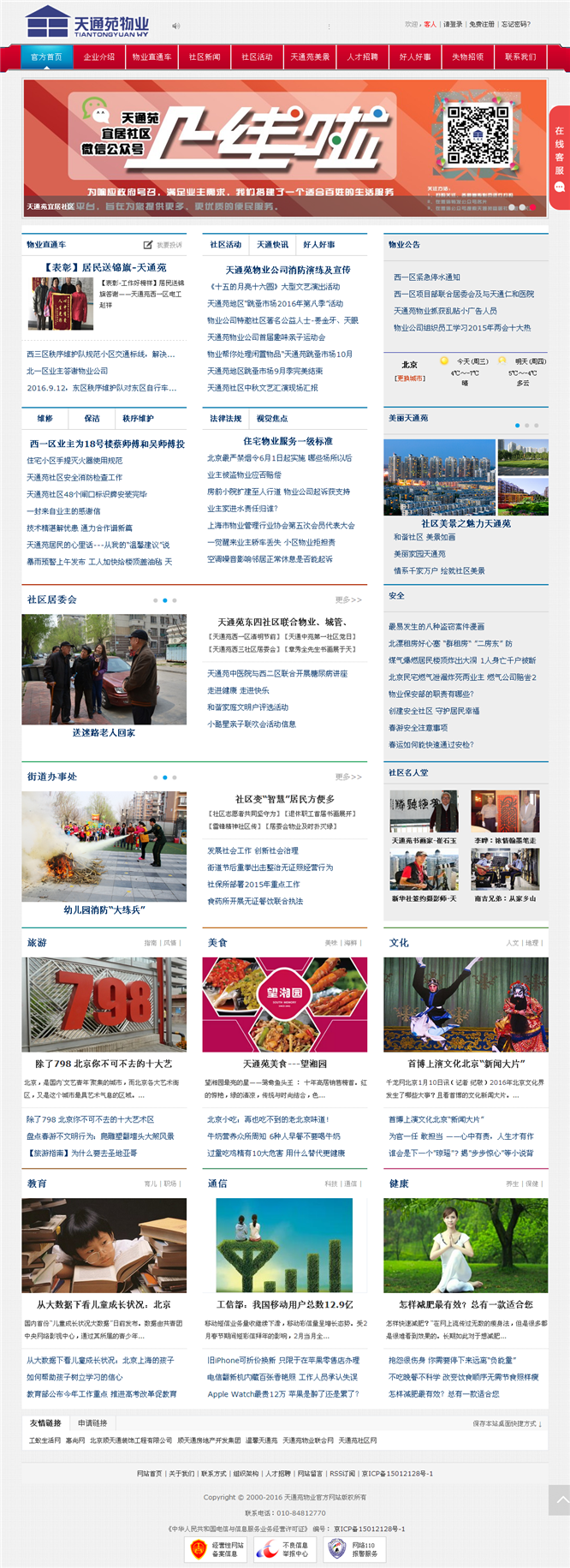
Task: Open the 视觉焦点 tab
Action: (x=272, y=419)
